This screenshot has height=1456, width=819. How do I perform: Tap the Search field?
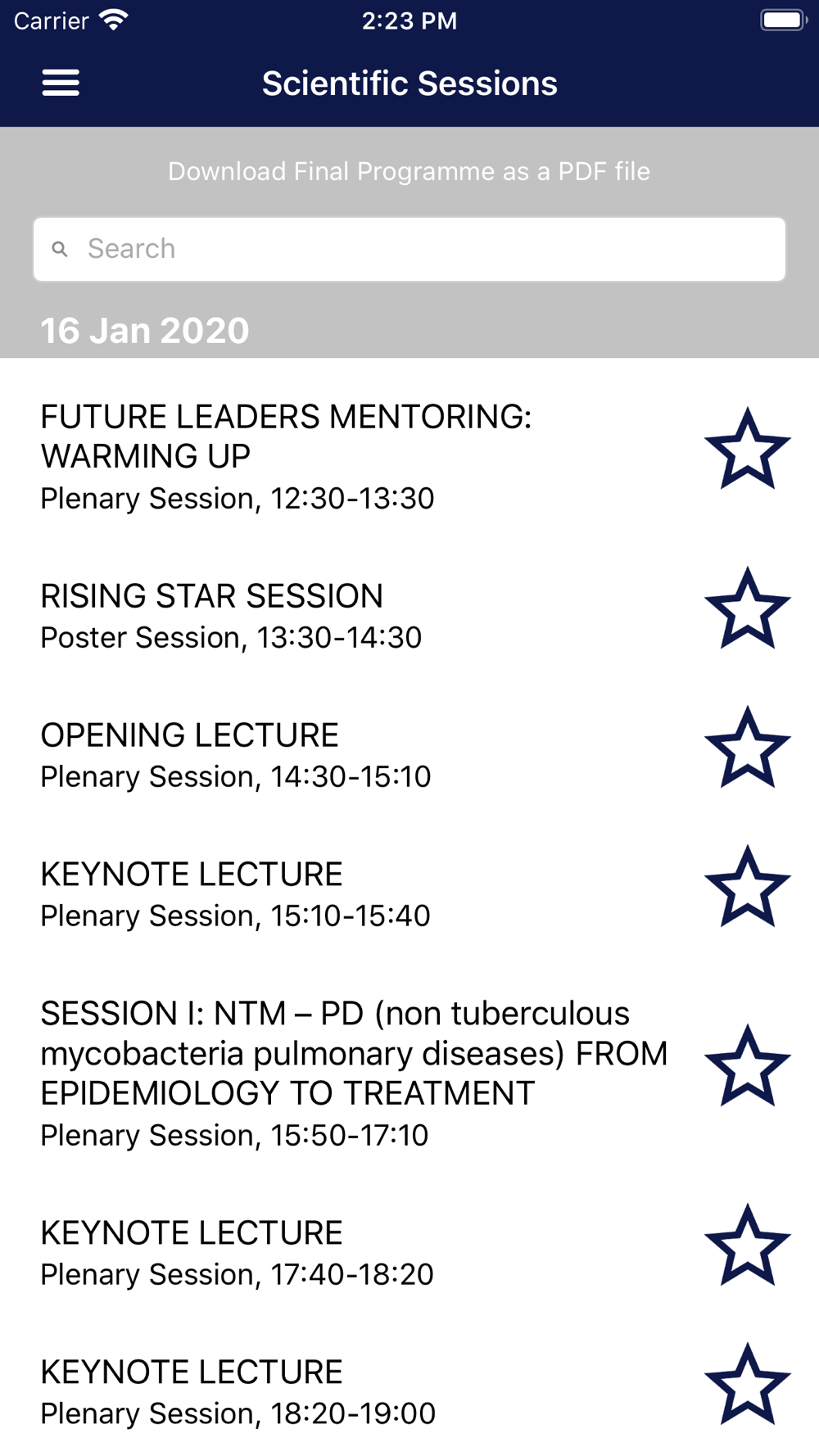click(409, 249)
